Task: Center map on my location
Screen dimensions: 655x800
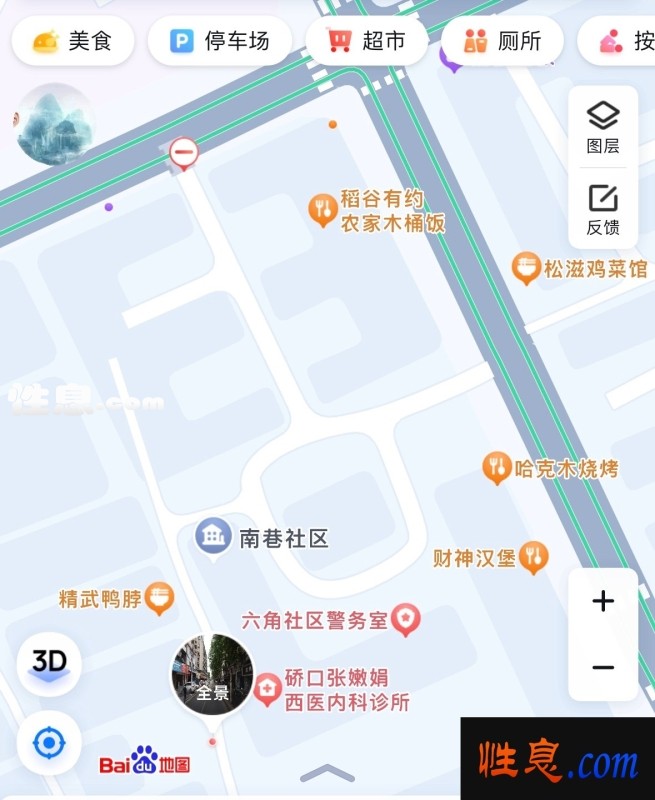Action: point(49,743)
